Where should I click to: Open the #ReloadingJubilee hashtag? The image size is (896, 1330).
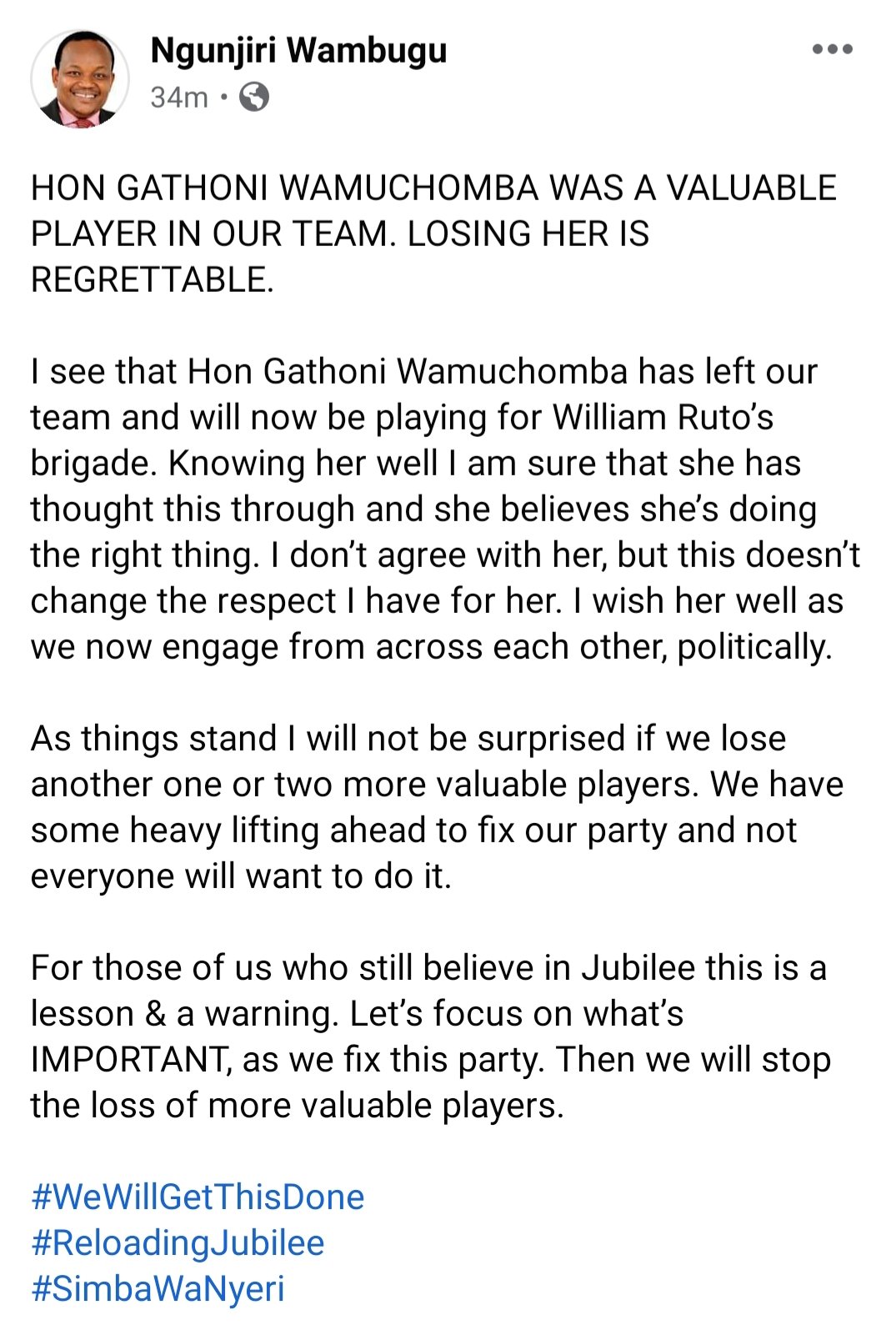178,1243
